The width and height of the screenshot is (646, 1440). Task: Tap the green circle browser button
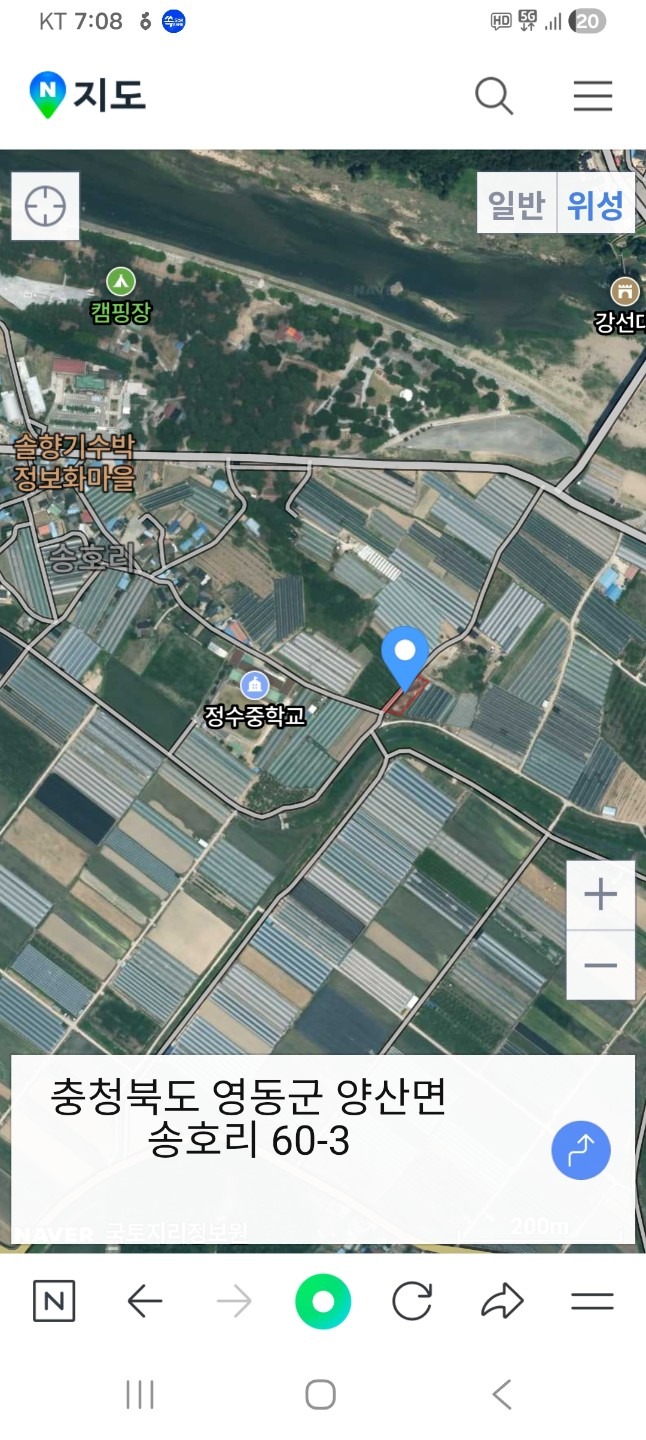pyautogui.click(x=323, y=1301)
